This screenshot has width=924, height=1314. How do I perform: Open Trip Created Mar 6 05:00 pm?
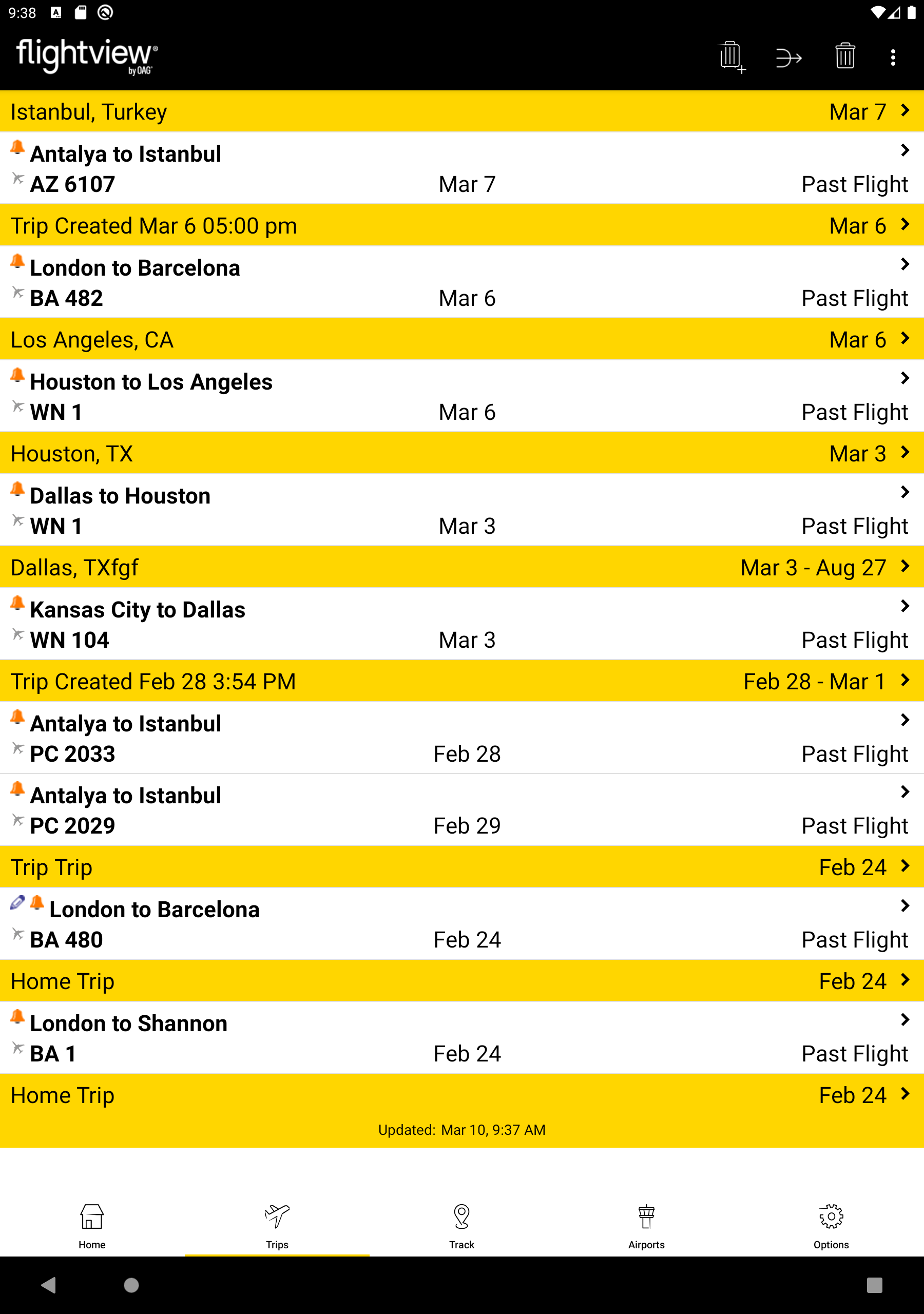pyautogui.click(x=461, y=225)
